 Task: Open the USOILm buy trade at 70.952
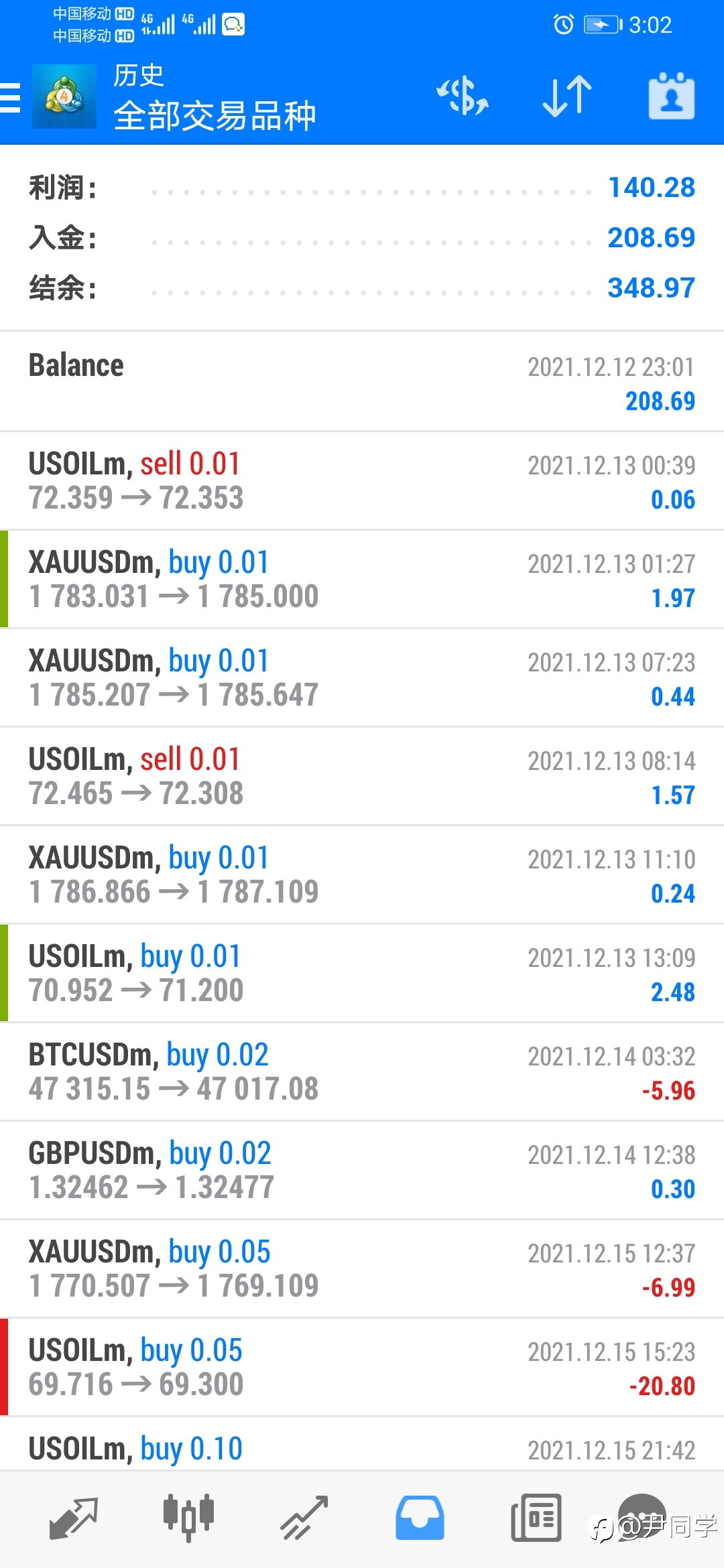(x=362, y=973)
